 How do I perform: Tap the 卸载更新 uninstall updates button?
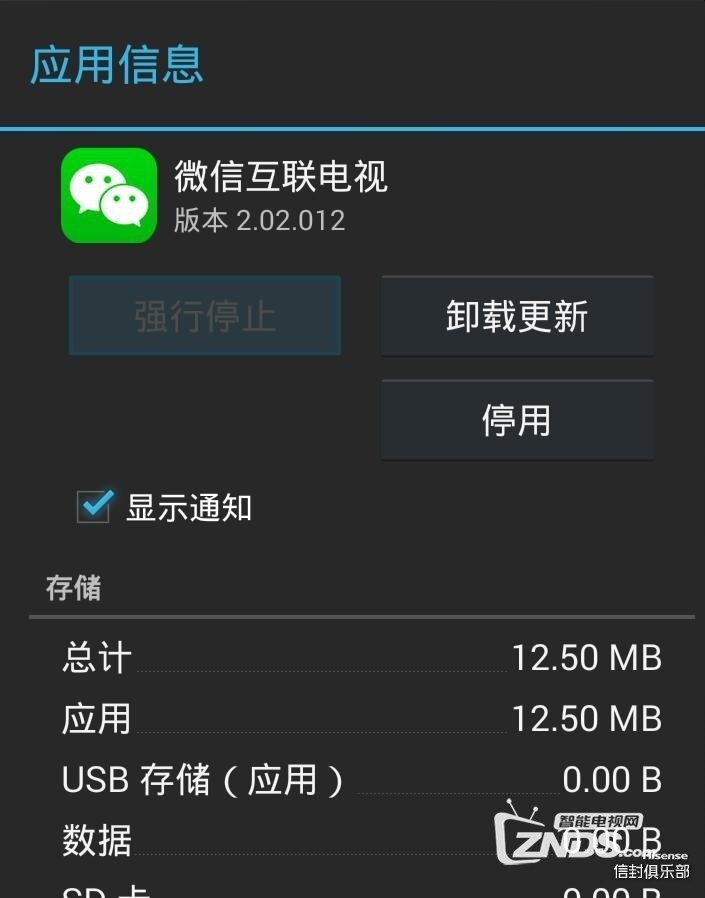(x=517, y=316)
